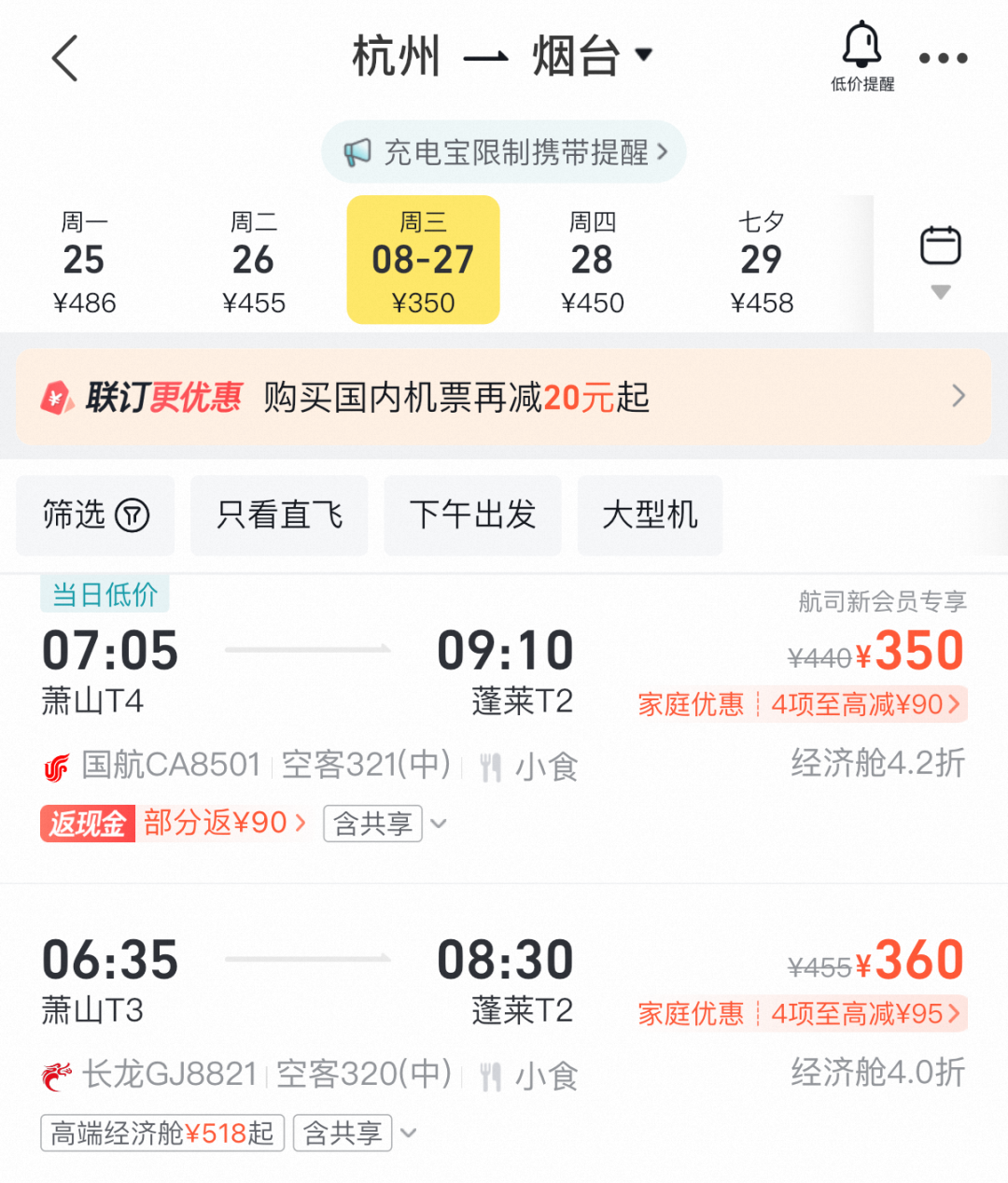Select the 周四 28 date tab

592,261
